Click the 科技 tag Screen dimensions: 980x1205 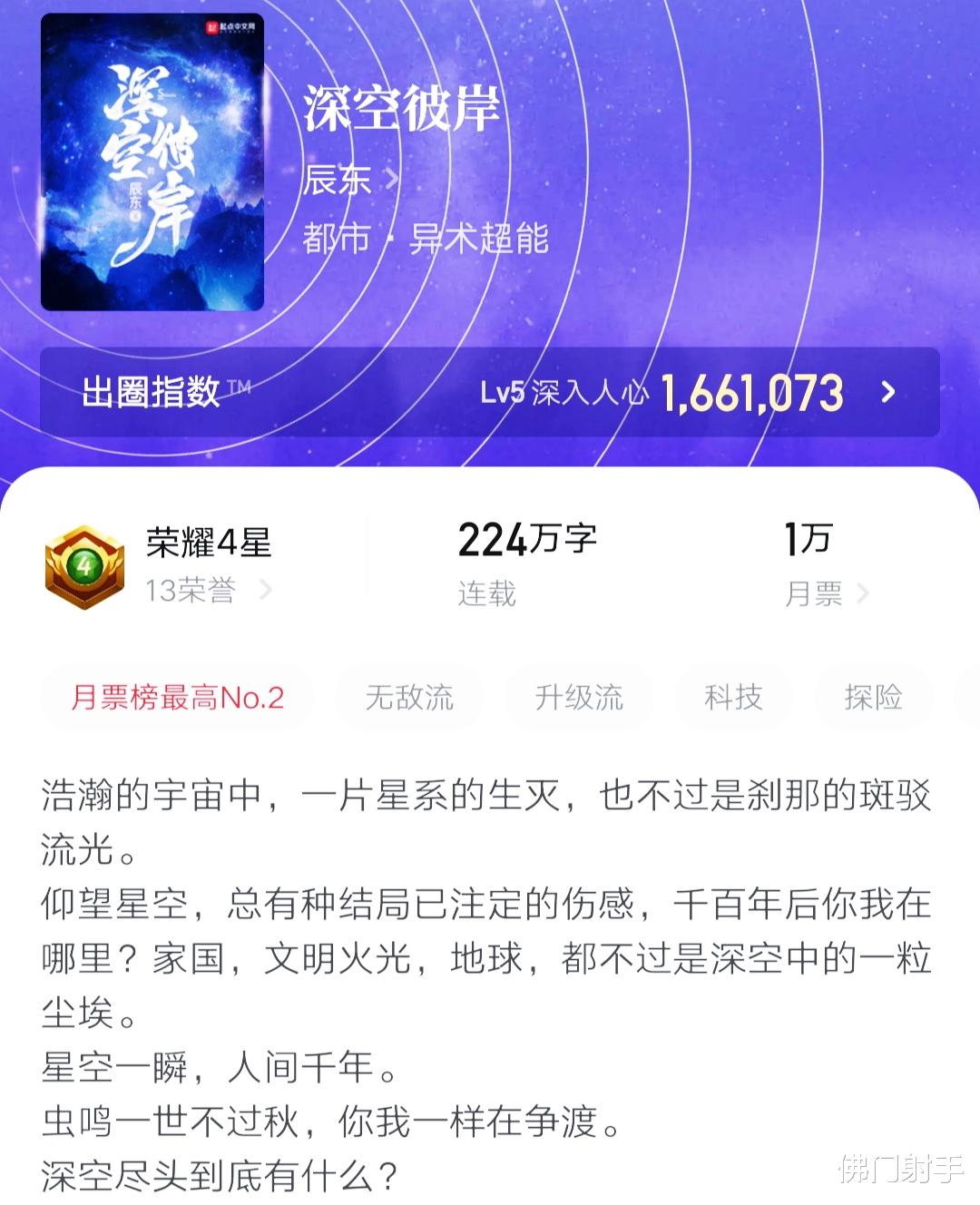(733, 696)
